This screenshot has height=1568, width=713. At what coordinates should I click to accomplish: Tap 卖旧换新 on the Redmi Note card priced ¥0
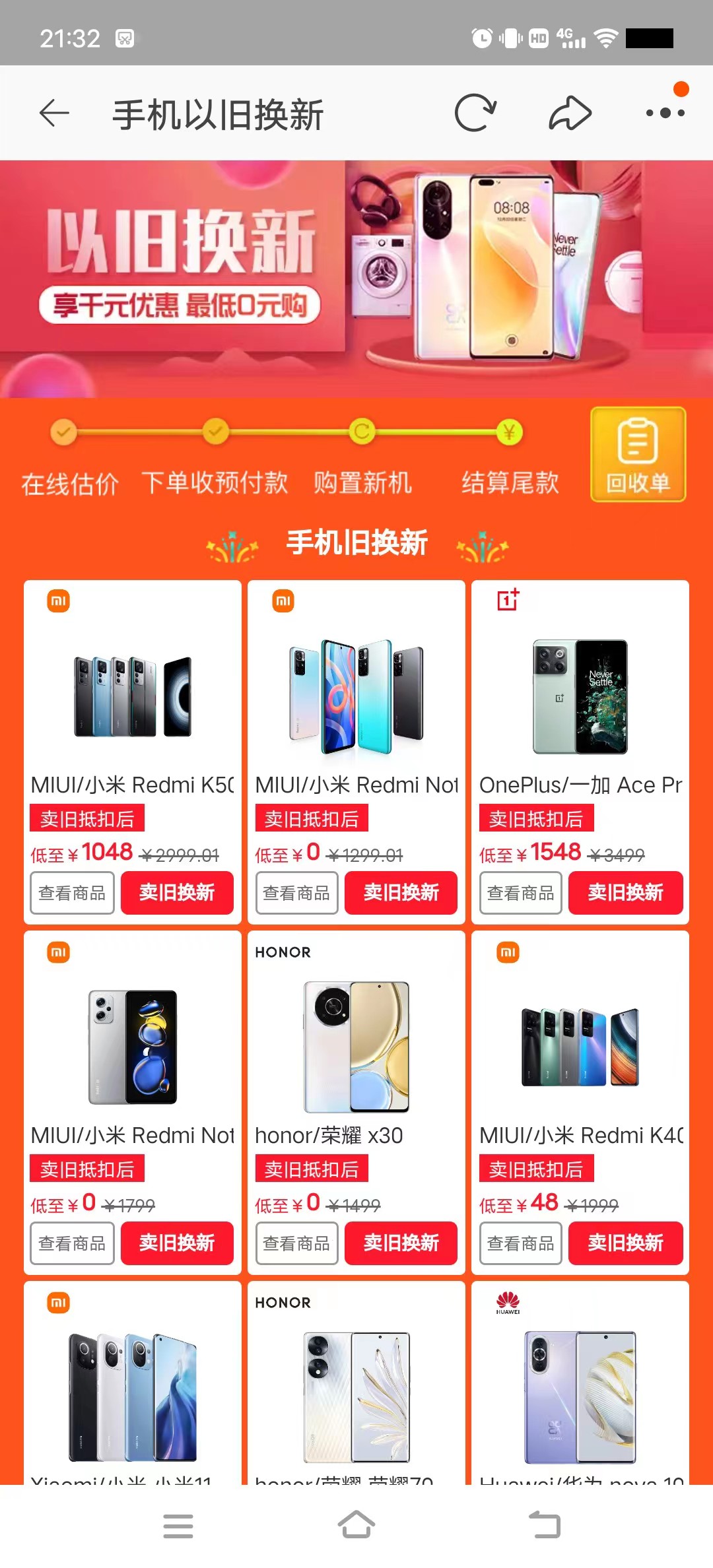point(401,893)
